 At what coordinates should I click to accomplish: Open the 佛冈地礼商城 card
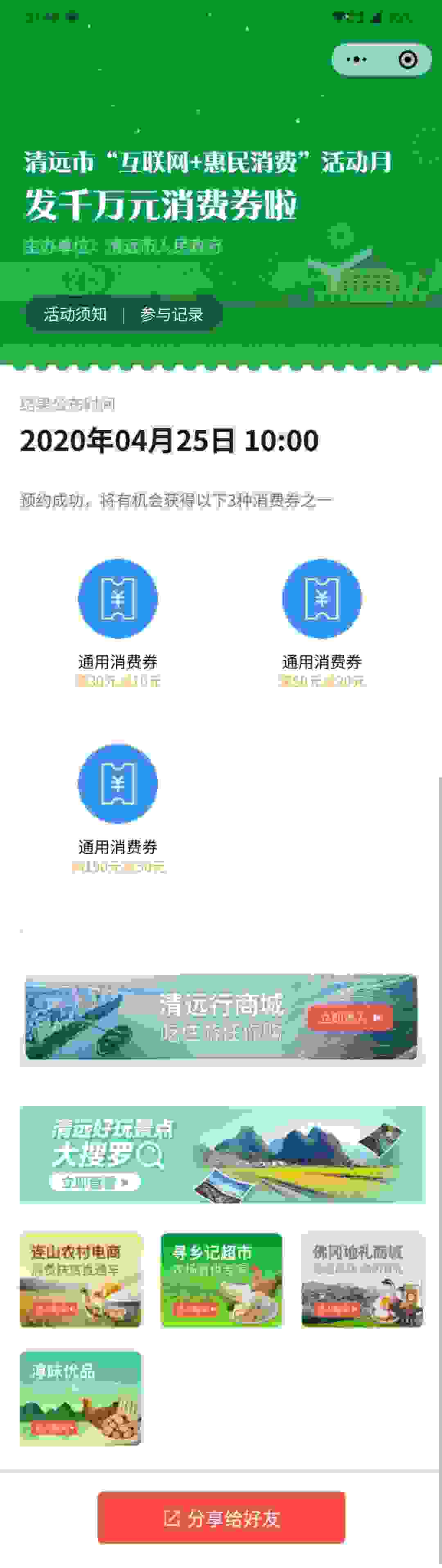(x=362, y=1280)
